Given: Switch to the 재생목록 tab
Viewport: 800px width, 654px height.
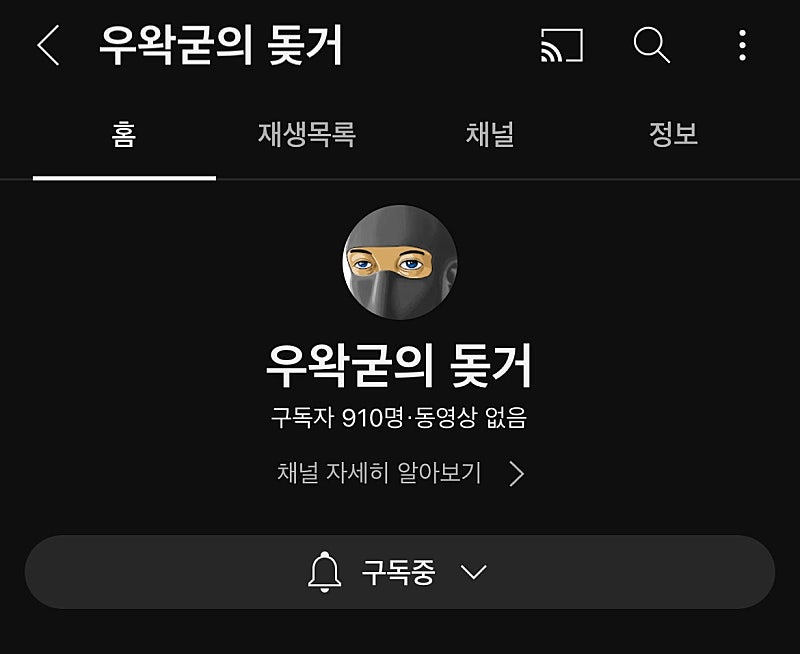Looking at the screenshot, I should click(307, 135).
